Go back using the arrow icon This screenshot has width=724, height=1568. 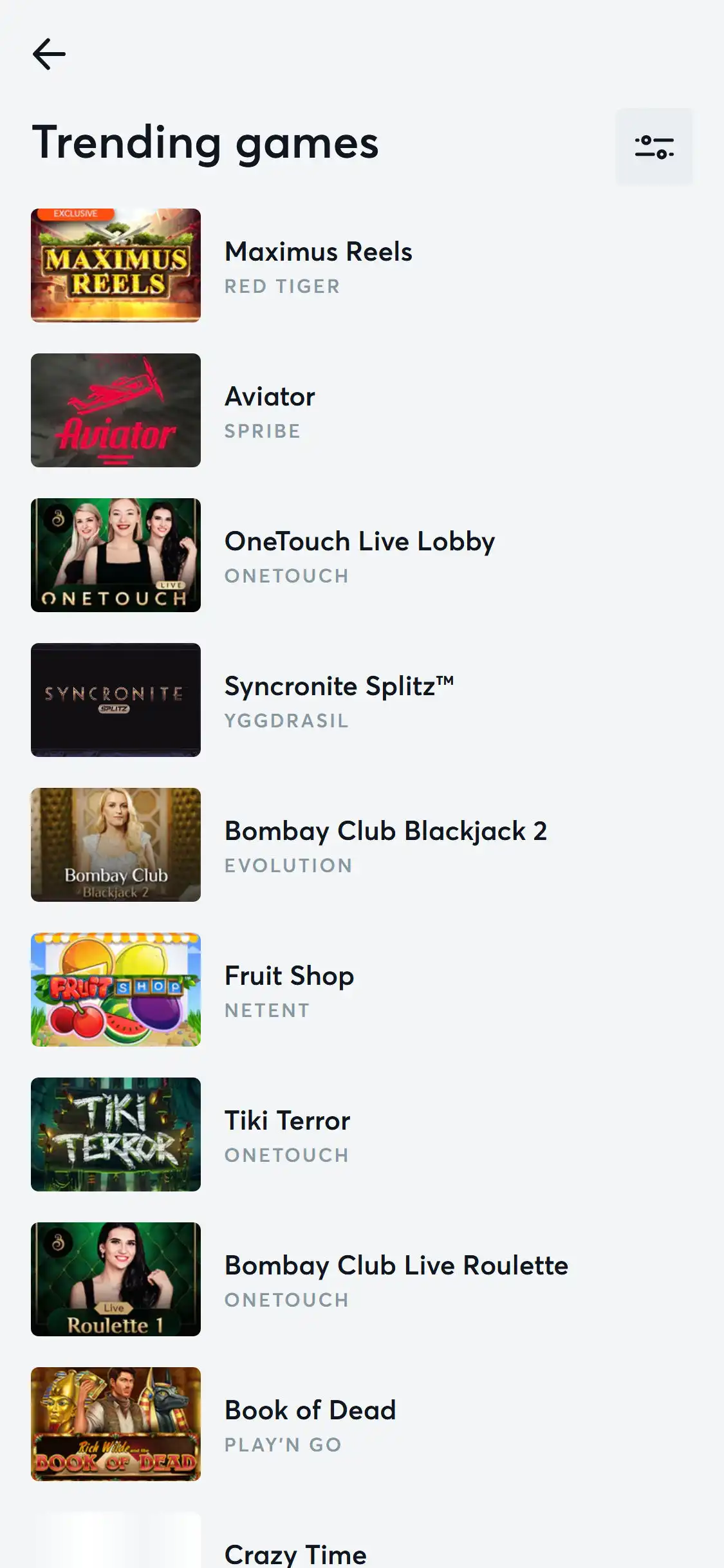tap(50, 54)
